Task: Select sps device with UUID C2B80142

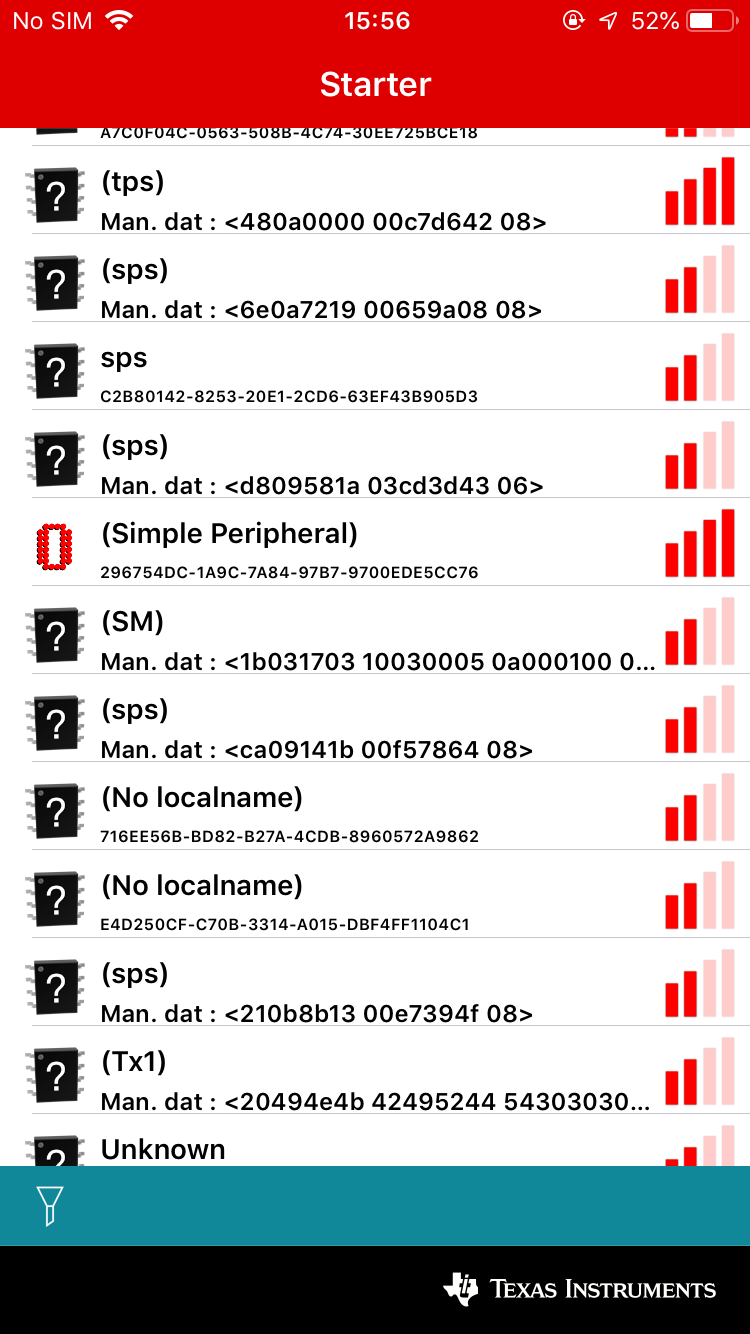Action: (375, 375)
